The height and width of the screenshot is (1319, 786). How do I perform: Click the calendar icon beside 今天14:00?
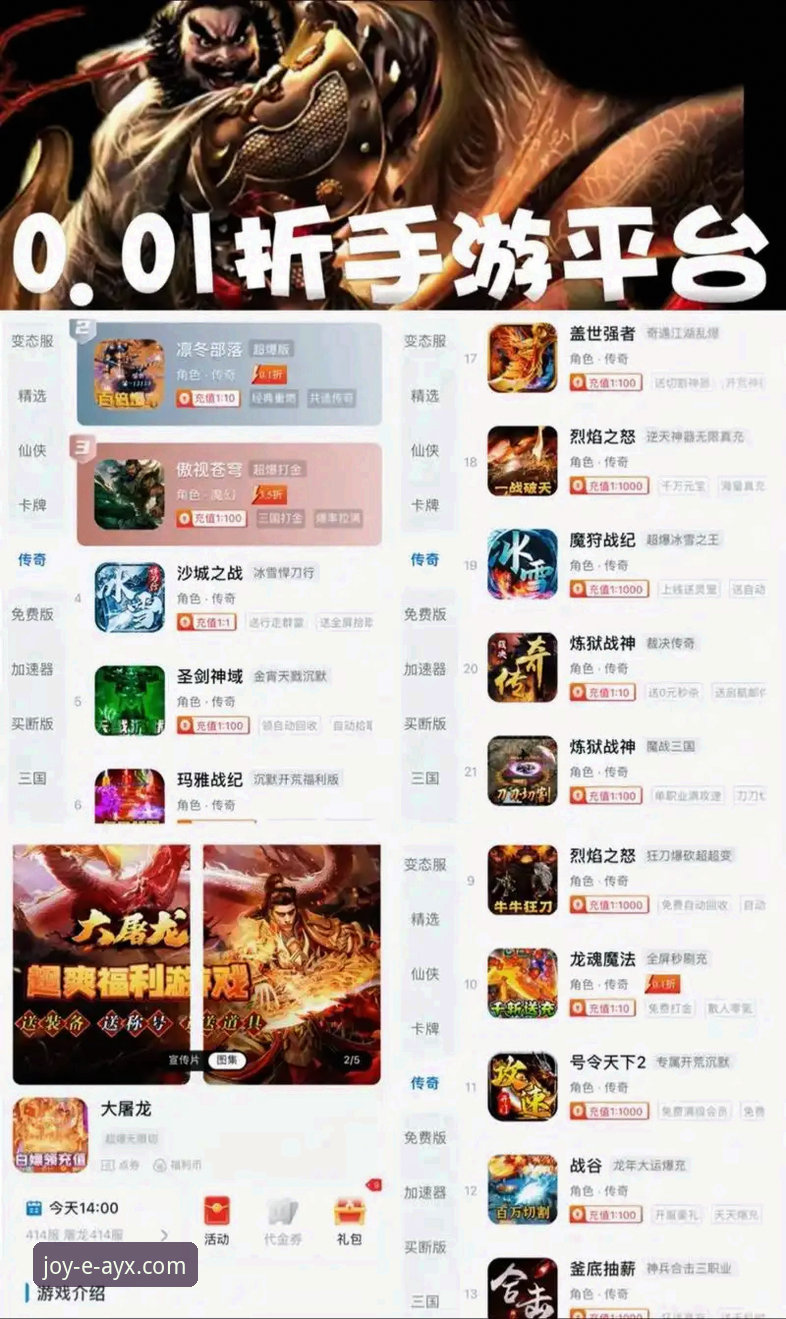(35, 1207)
